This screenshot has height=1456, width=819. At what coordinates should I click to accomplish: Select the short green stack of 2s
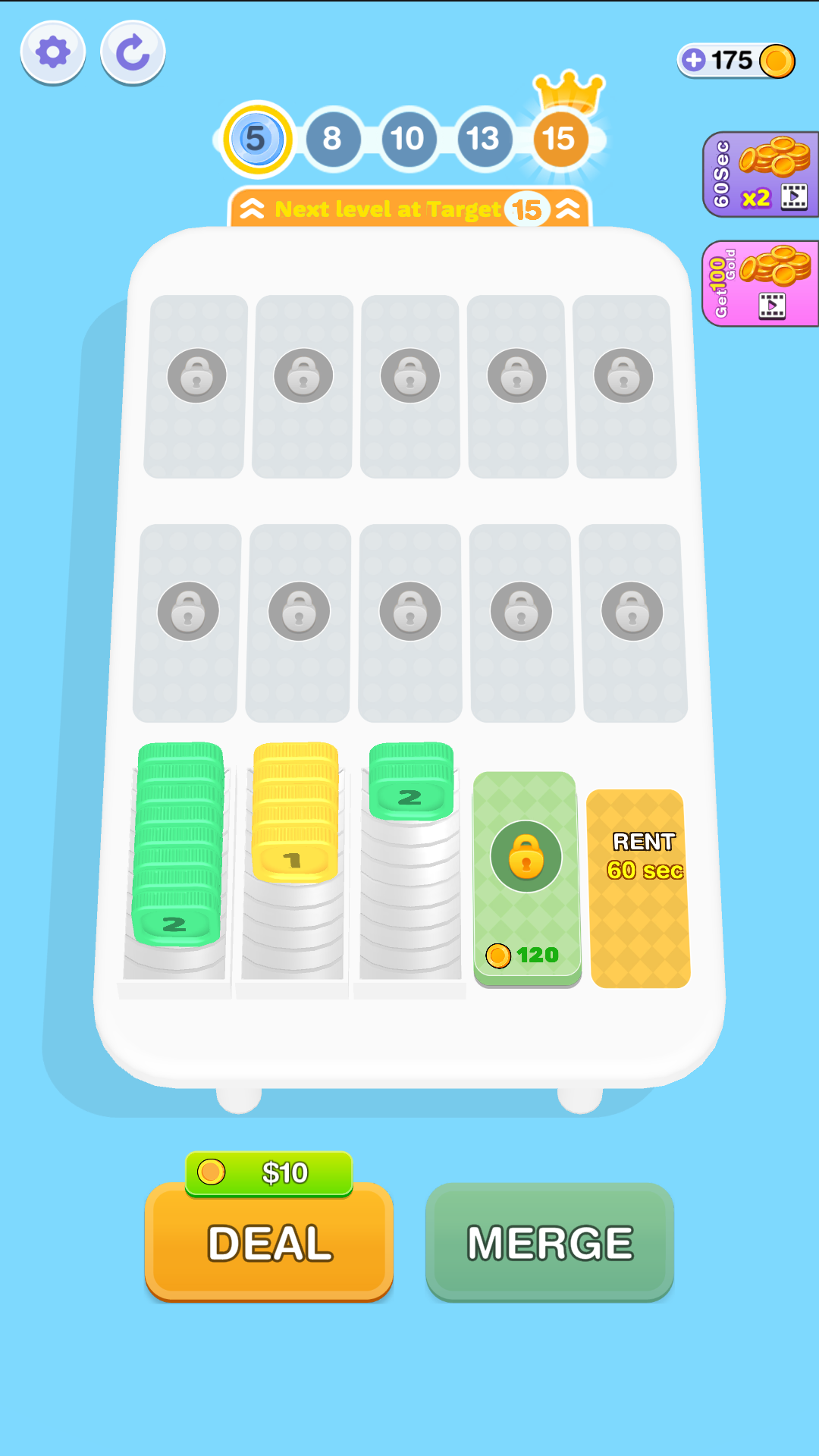[411, 783]
